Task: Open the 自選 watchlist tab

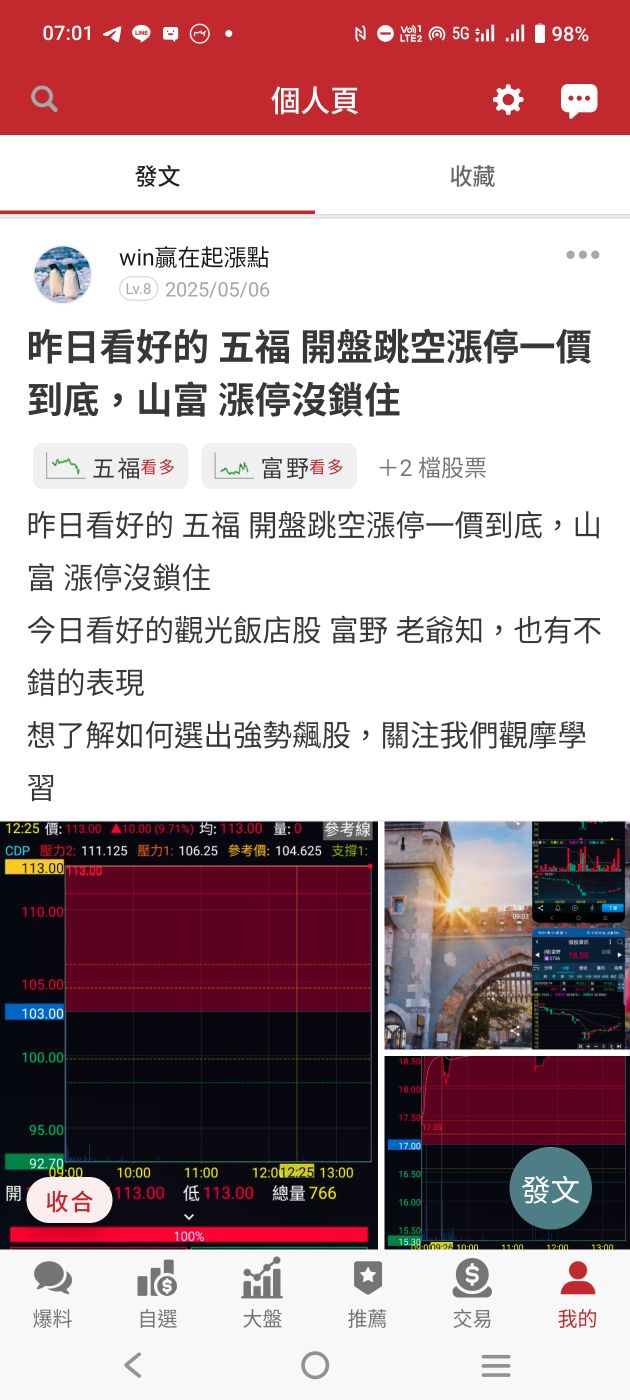Action: coord(157,1294)
